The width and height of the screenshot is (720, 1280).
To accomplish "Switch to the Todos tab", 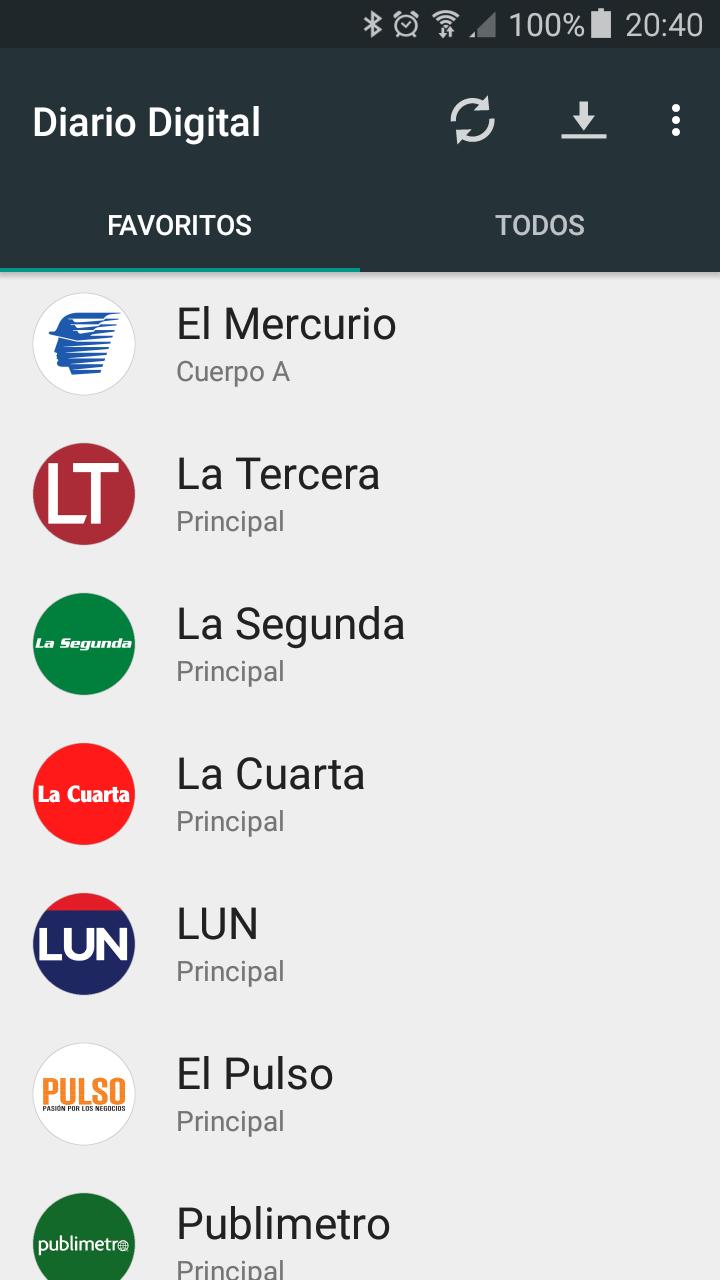I will click(x=540, y=225).
